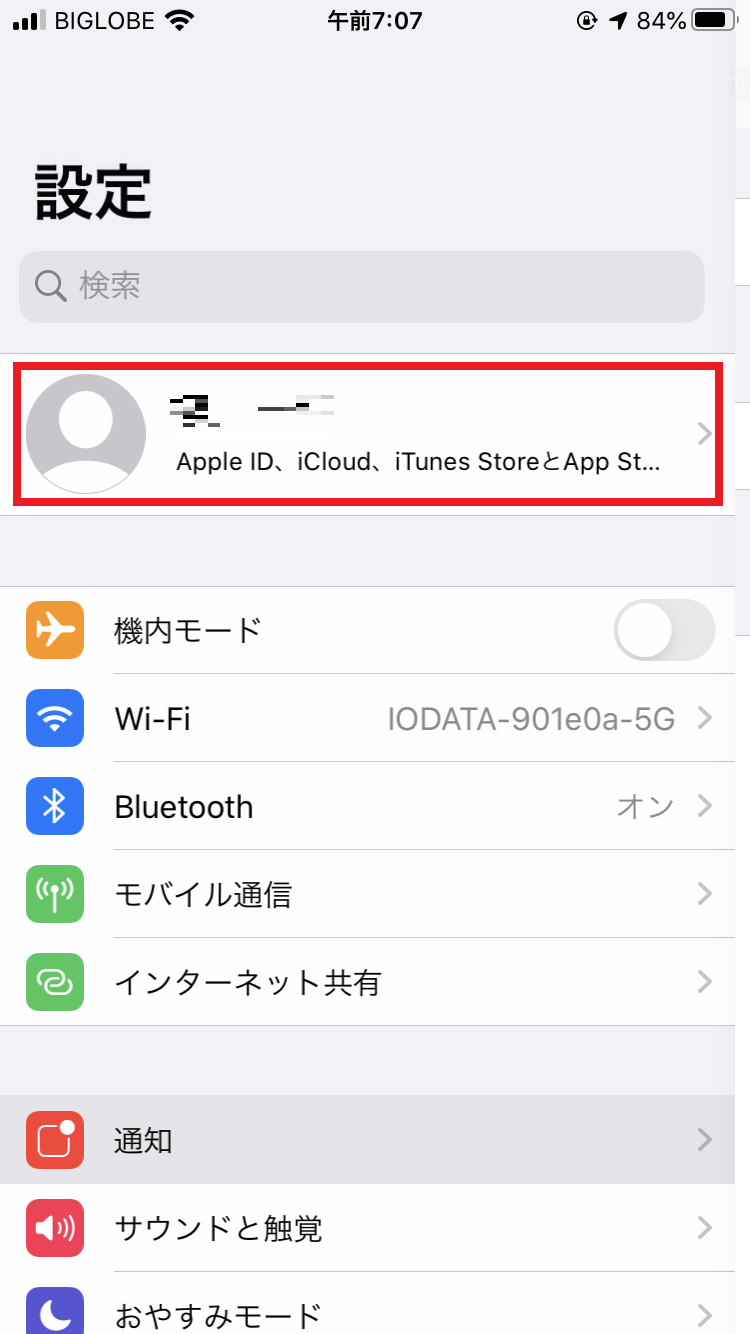Open 通知 notification settings

point(367,1140)
